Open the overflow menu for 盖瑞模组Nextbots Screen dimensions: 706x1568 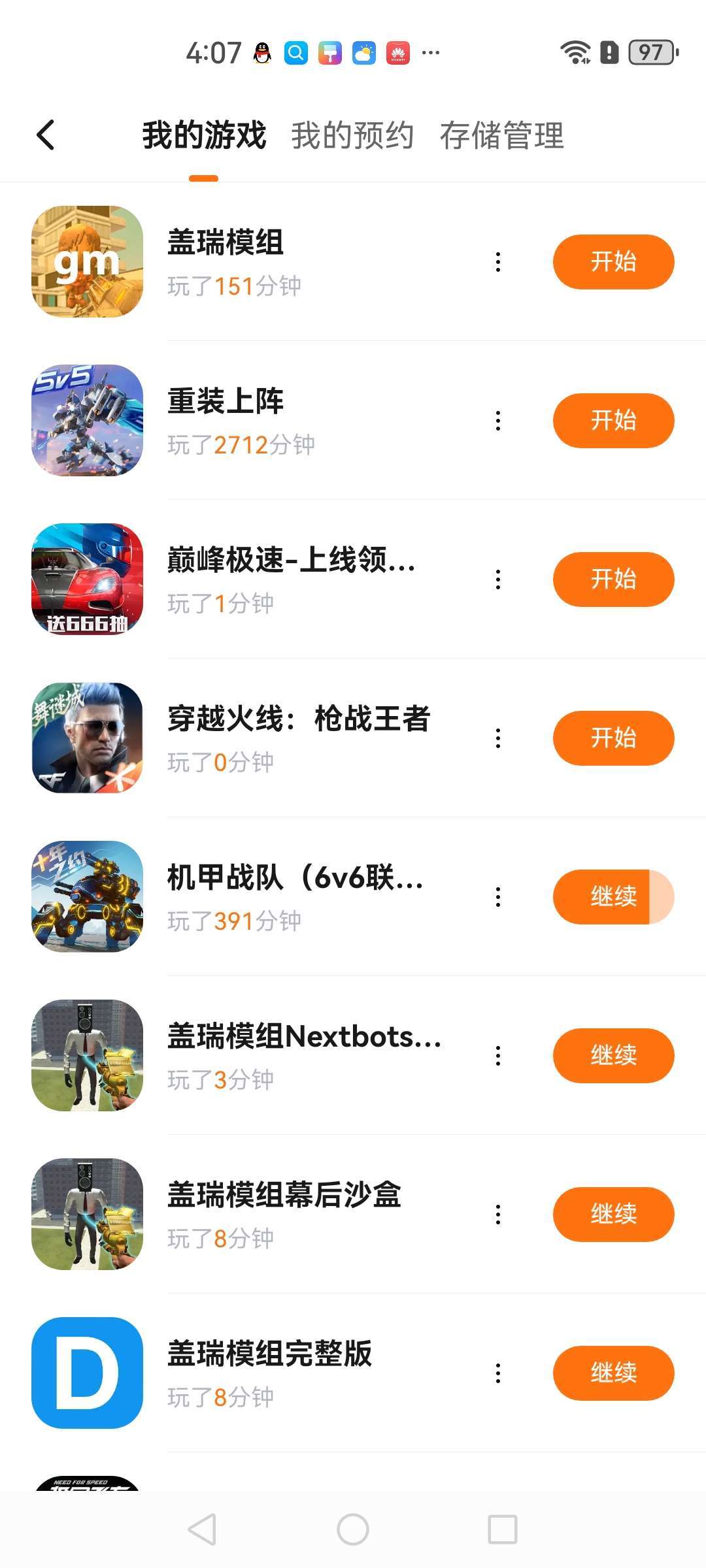point(498,1056)
